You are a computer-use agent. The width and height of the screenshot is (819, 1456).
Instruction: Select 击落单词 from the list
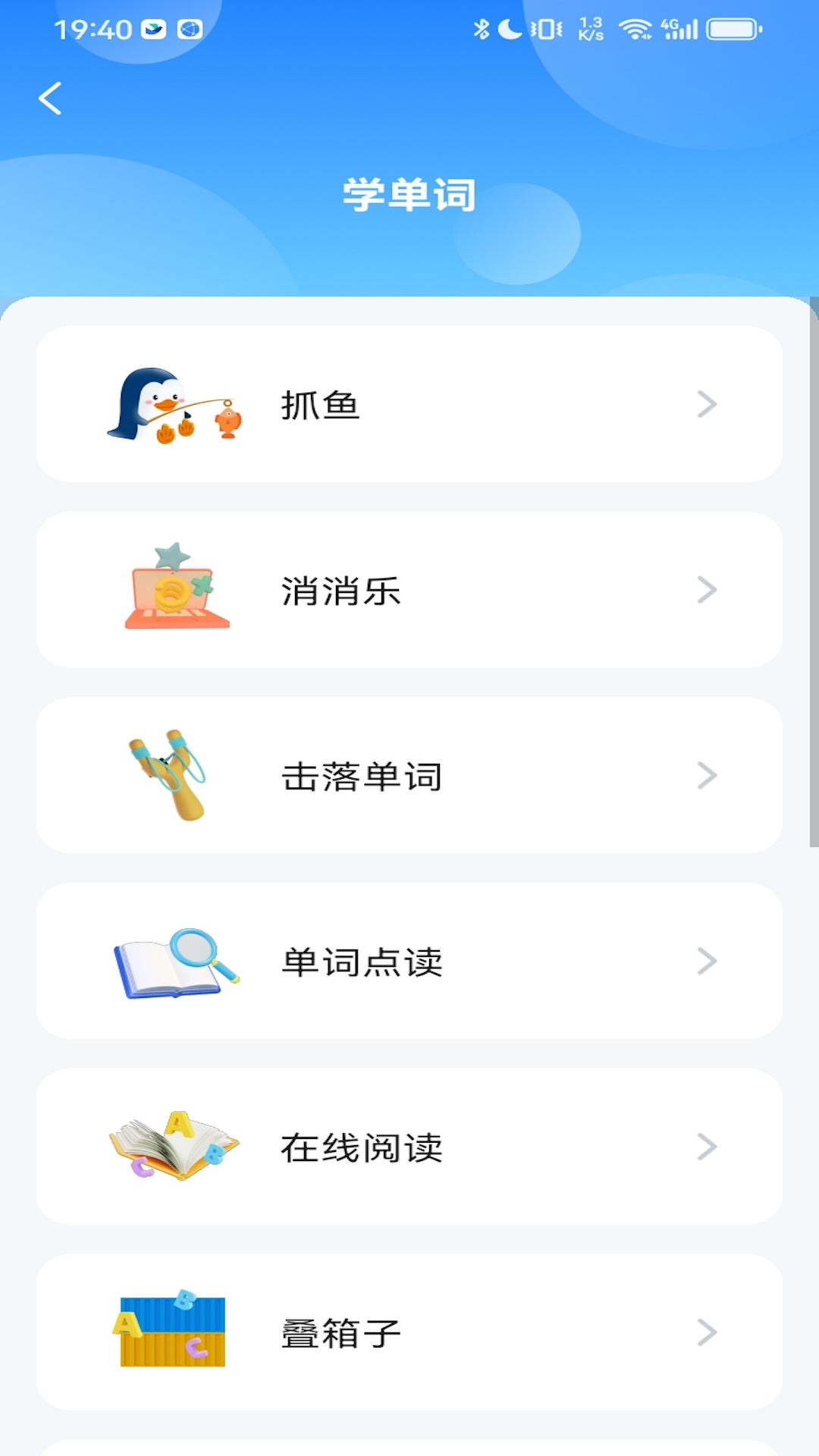(409, 776)
